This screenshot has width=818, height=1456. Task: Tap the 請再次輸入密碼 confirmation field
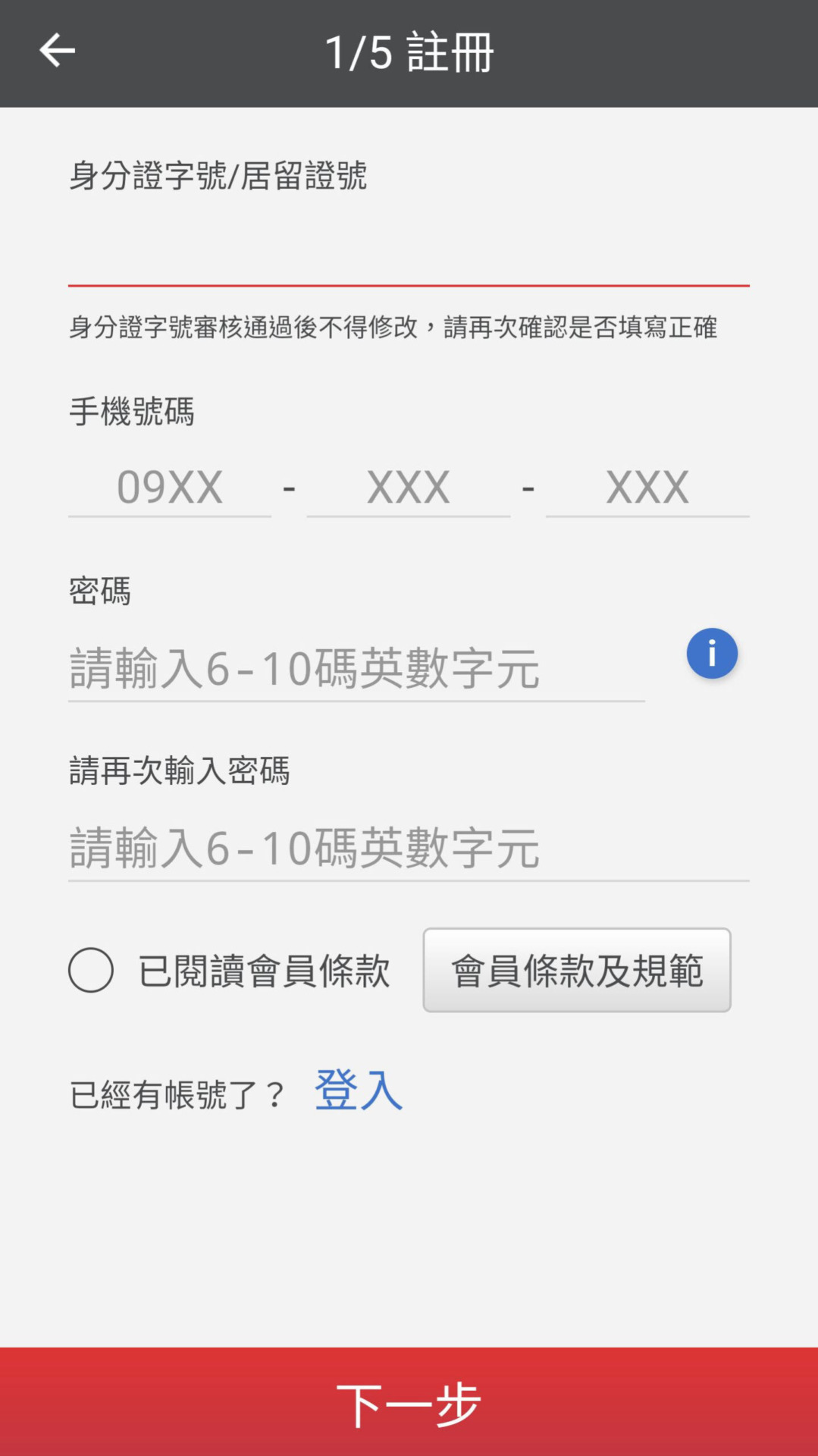click(x=409, y=849)
